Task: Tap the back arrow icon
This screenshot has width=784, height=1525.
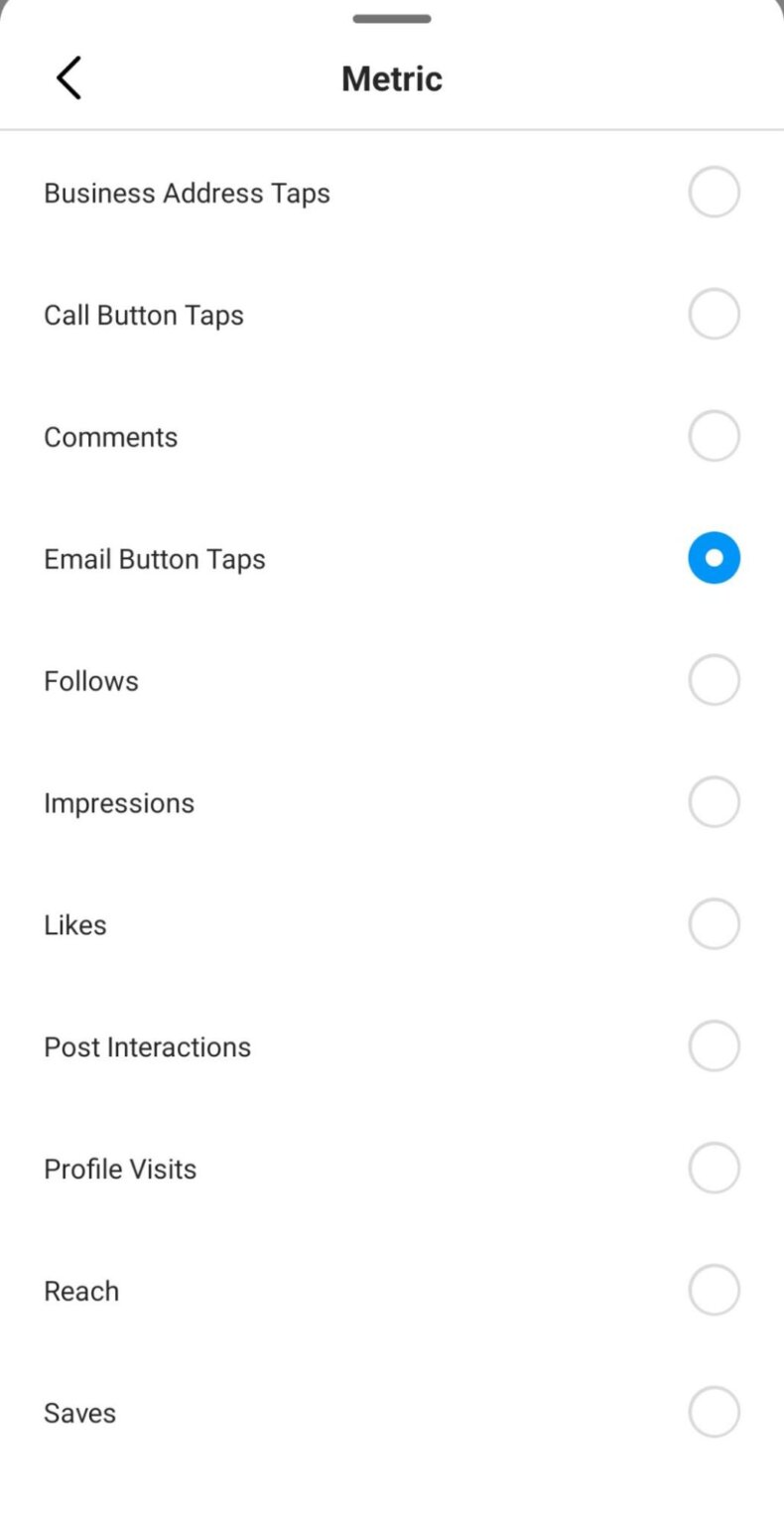Action: [68, 77]
